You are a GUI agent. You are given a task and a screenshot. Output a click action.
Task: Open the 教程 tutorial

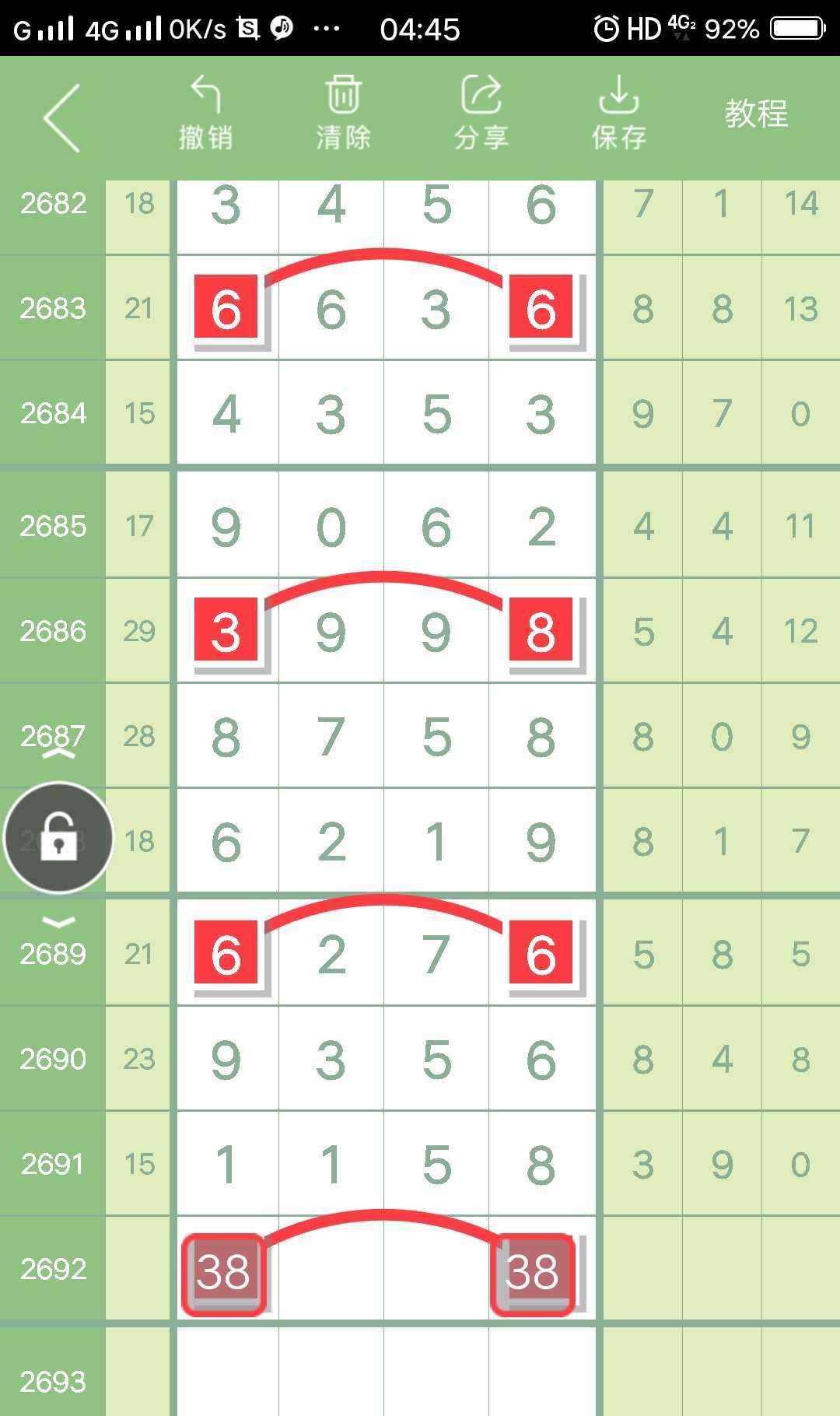[x=756, y=114]
